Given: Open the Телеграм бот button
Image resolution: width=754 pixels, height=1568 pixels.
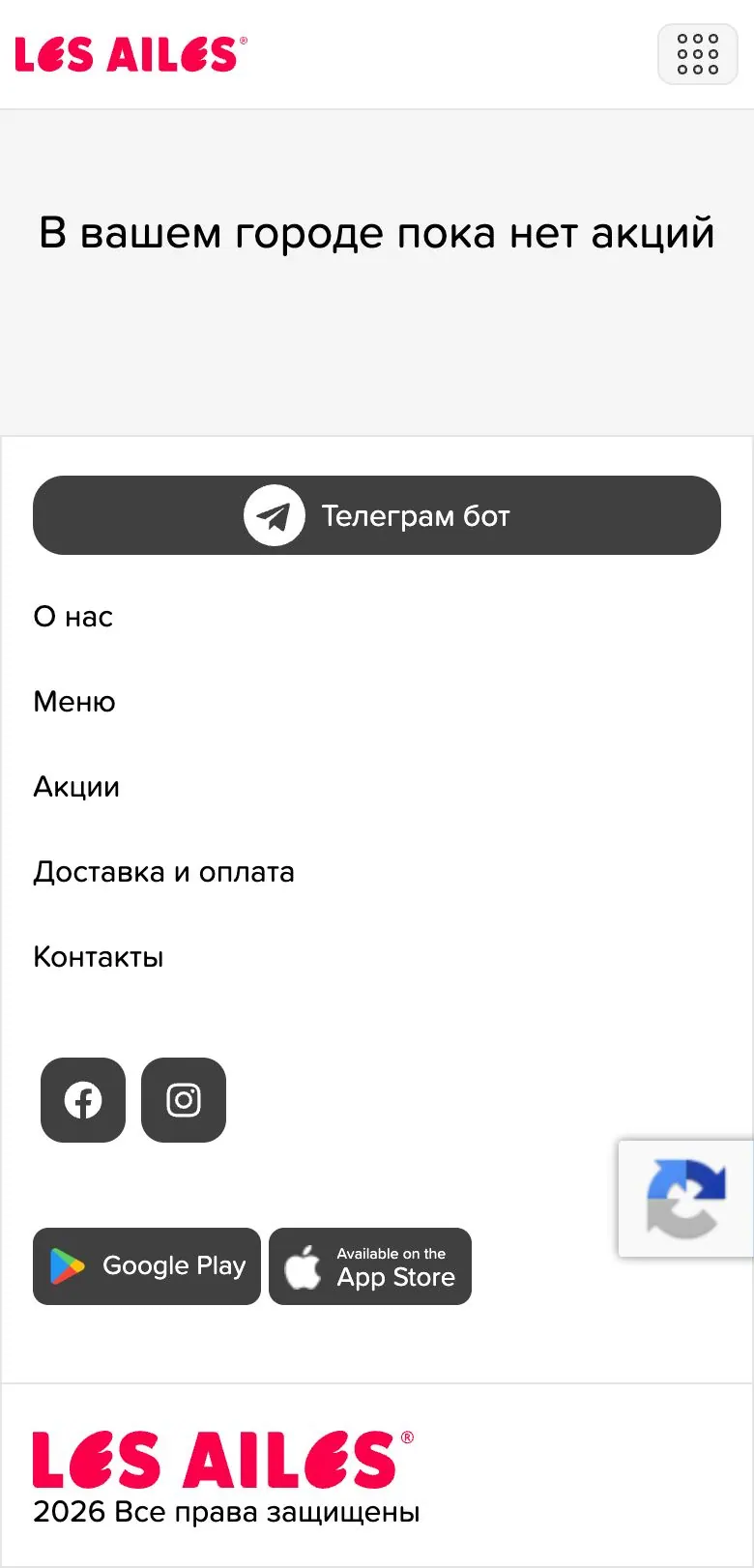Looking at the screenshot, I should click(x=377, y=515).
